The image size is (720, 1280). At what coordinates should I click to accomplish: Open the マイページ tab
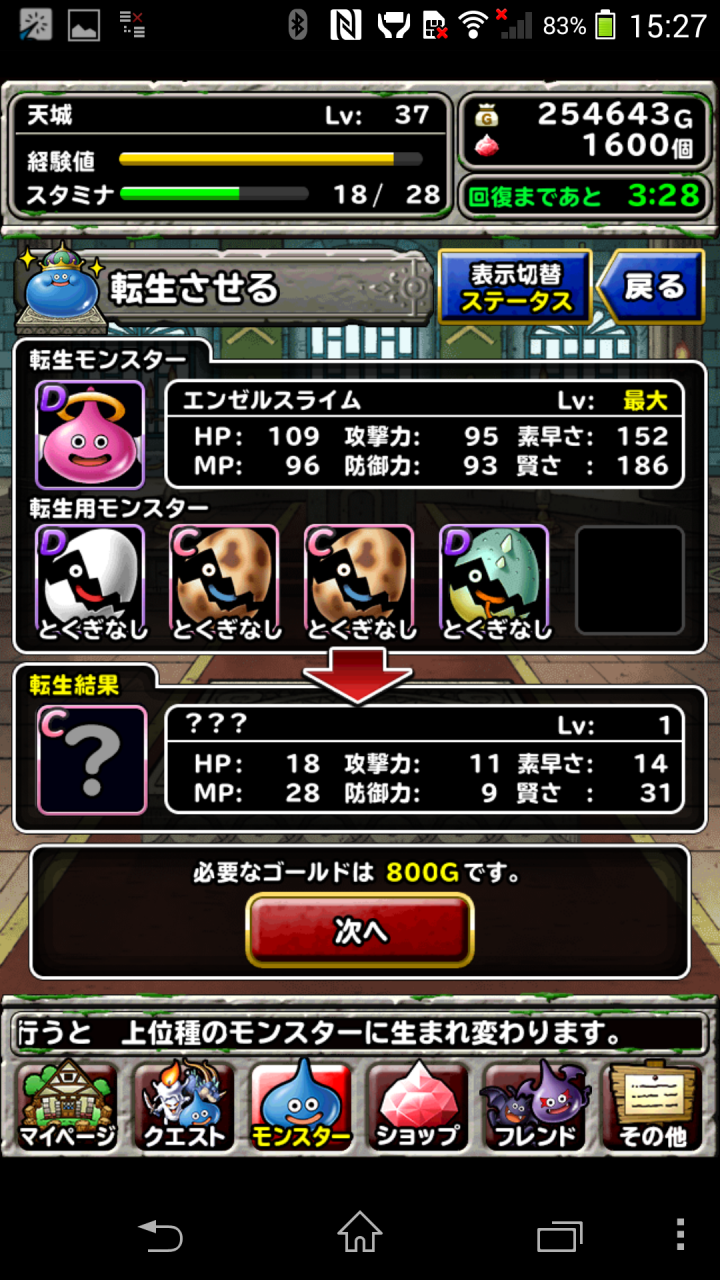[67, 1107]
